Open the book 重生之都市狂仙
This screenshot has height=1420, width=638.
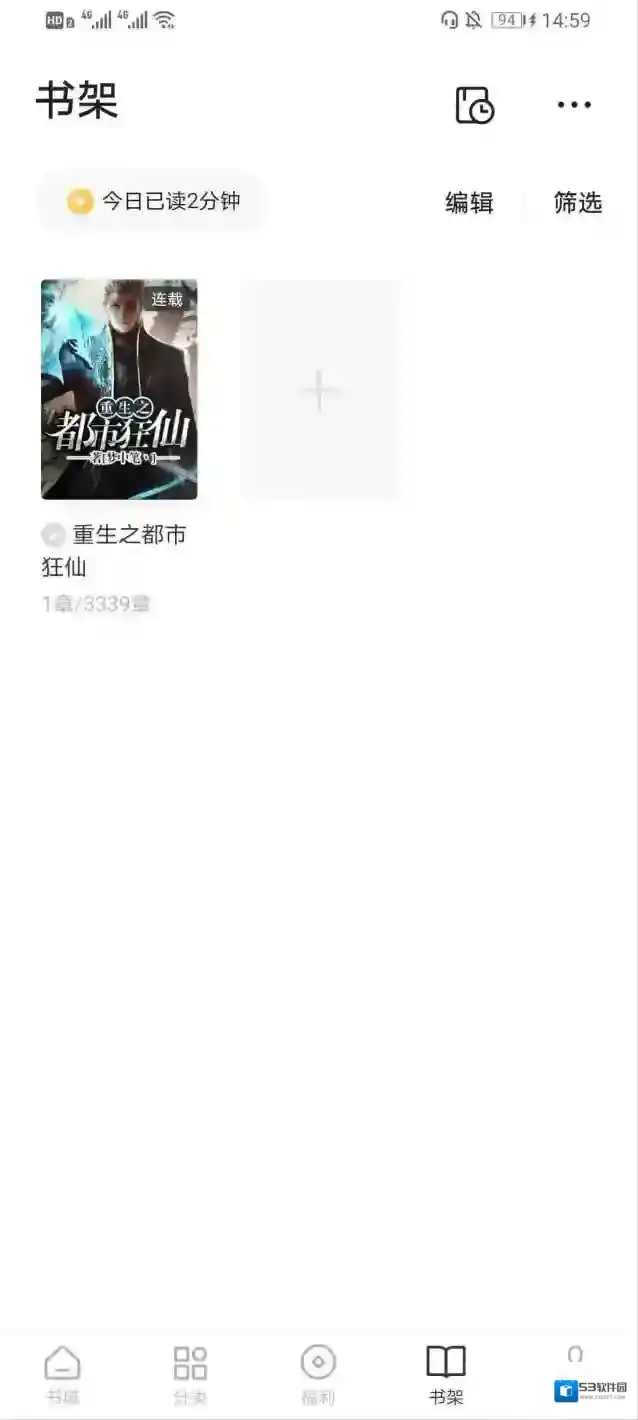point(119,389)
